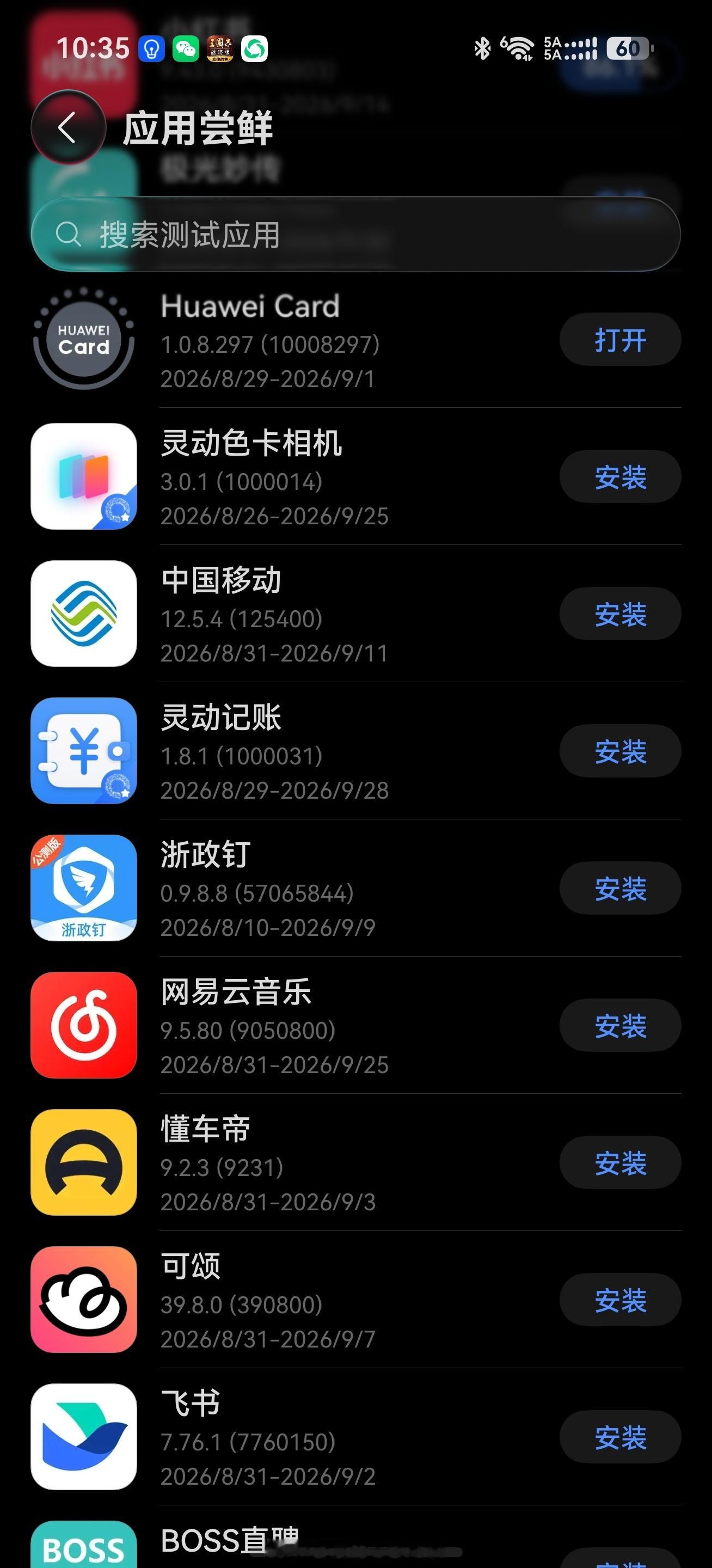This screenshot has height=1568, width=712.
Task: Open the 中国移动 list entry
Action: pos(292,614)
